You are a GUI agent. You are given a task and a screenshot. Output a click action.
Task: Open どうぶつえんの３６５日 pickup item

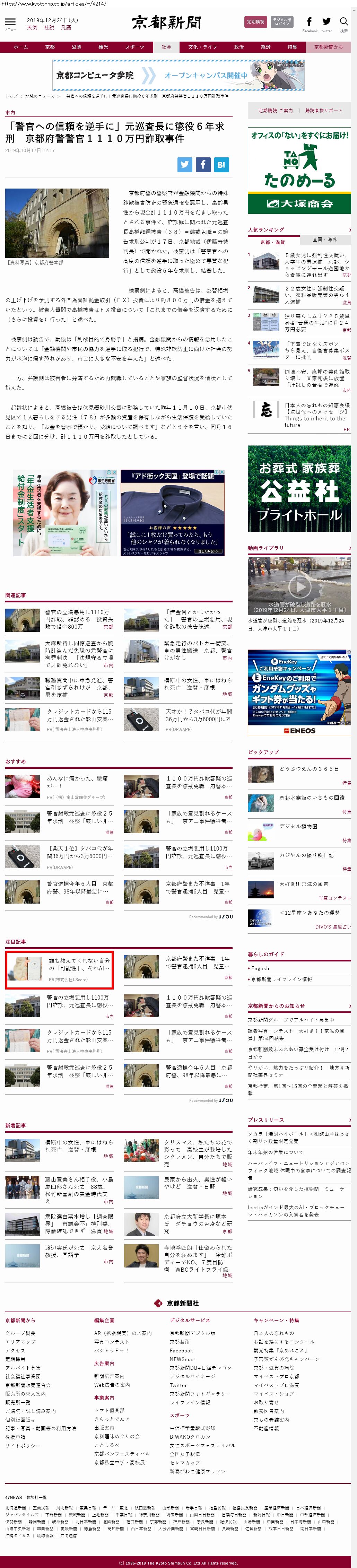coord(309,769)
